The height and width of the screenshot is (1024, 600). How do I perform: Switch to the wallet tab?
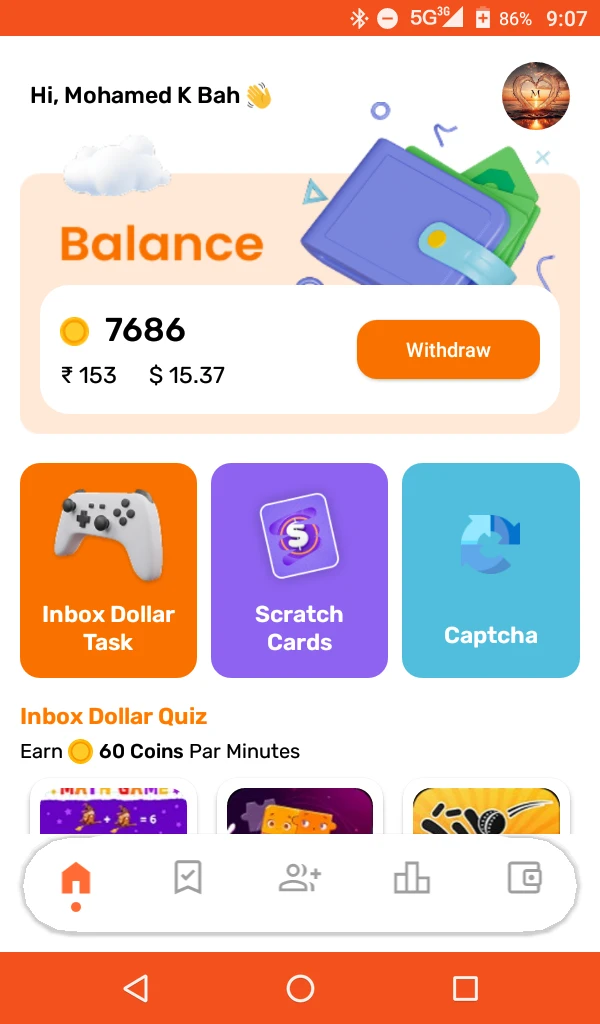(525, 877)
